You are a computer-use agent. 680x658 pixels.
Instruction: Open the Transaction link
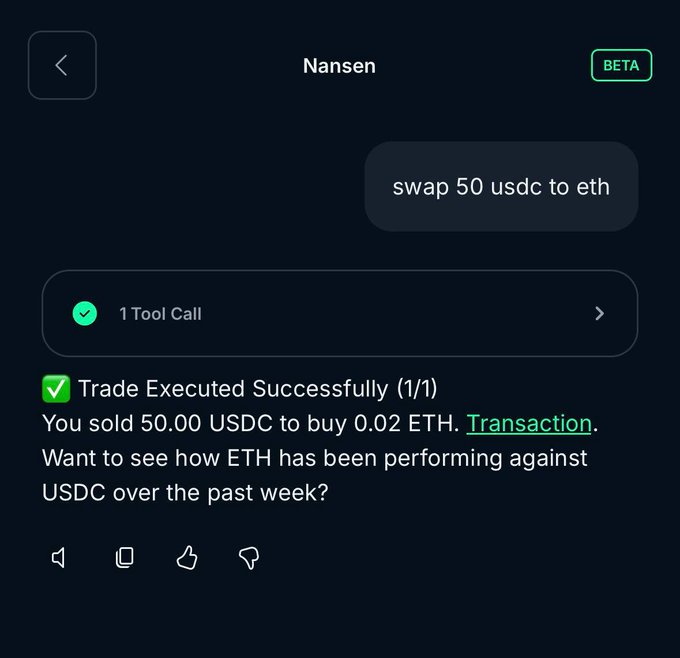(x=529, y=423)
